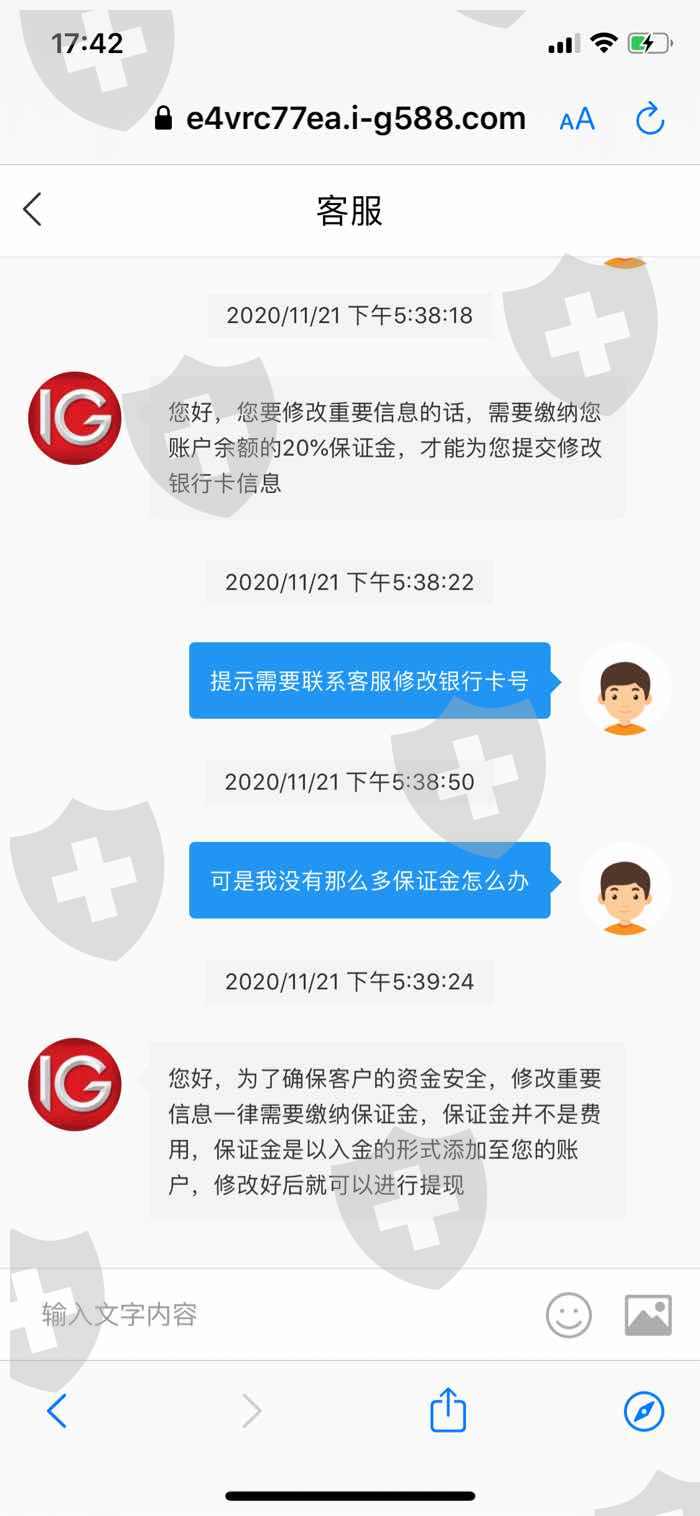
Task: Attach a picture to the chat
Action: pos(648,1315)
